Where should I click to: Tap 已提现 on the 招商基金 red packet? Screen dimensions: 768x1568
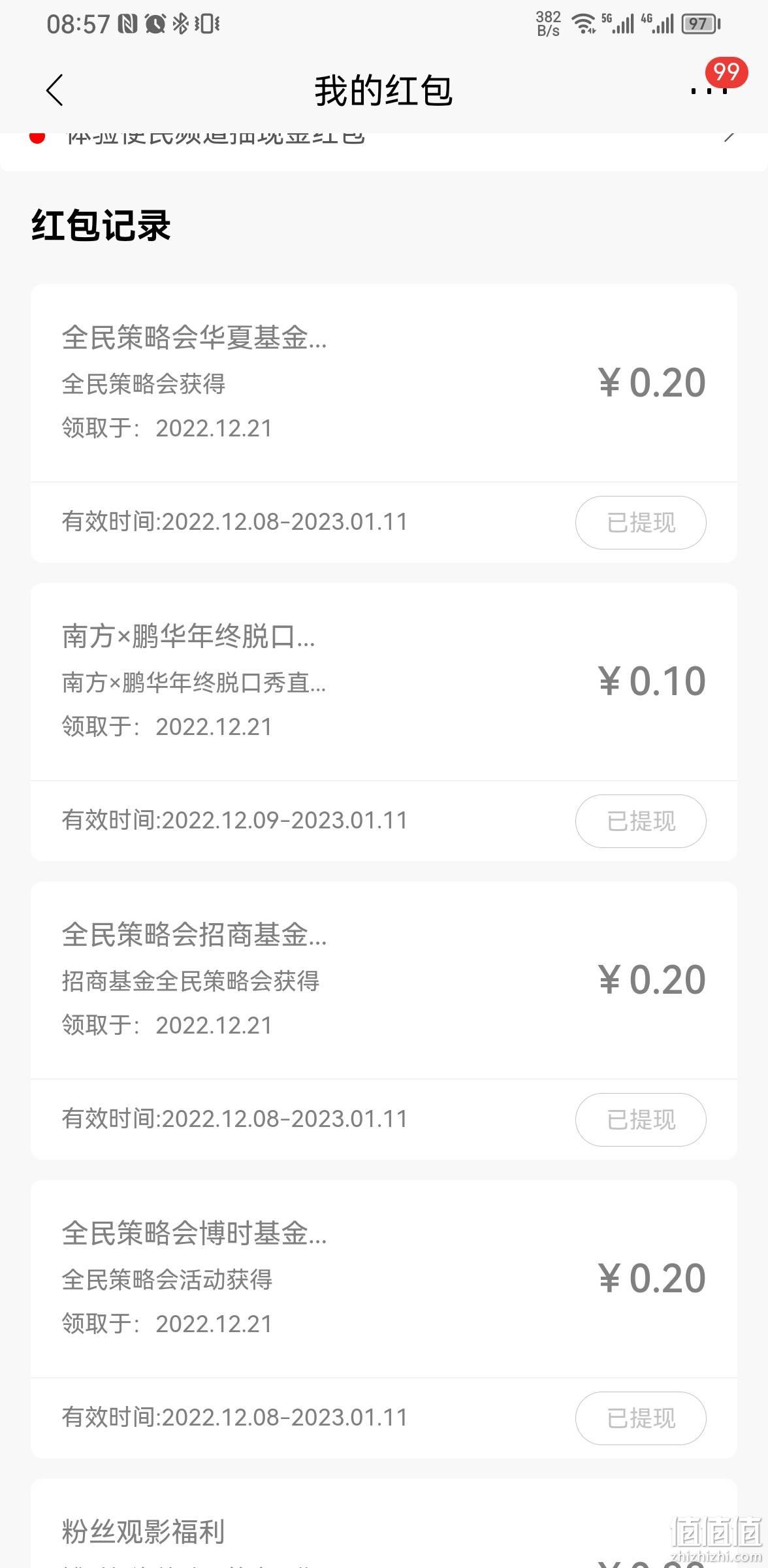point(641,1120)
